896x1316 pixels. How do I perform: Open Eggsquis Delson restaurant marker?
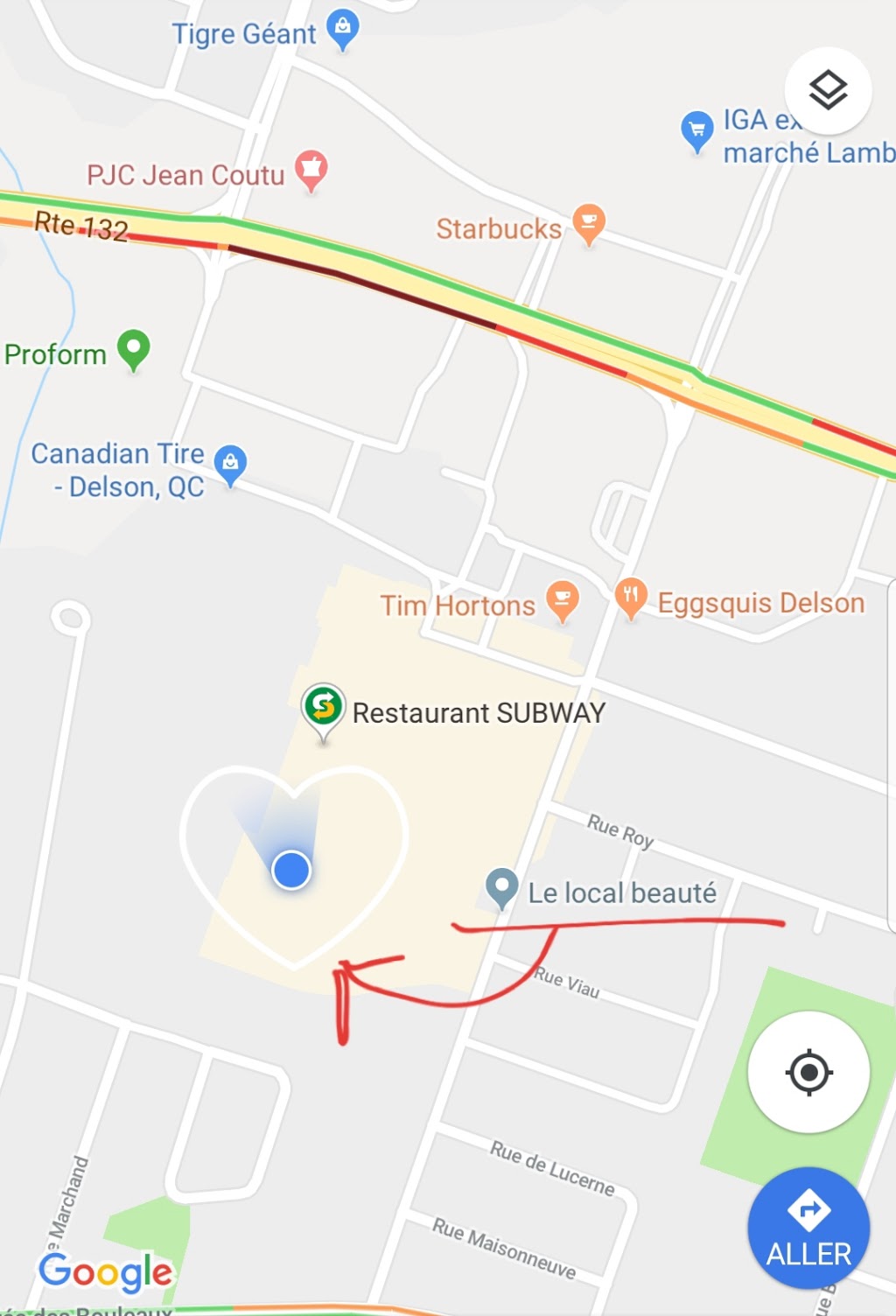[x=631, y=598]
